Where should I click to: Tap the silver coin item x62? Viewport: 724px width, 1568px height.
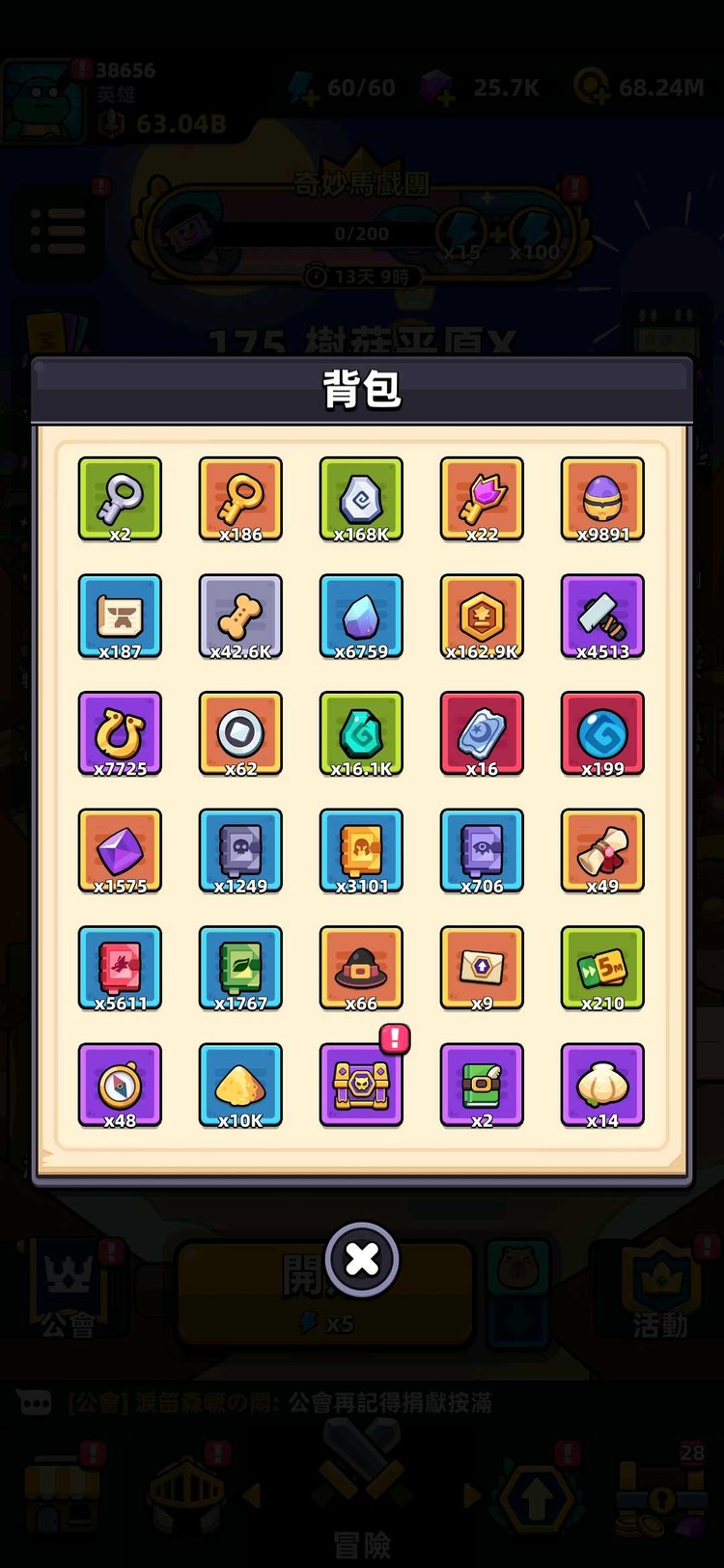pos(240,733)
